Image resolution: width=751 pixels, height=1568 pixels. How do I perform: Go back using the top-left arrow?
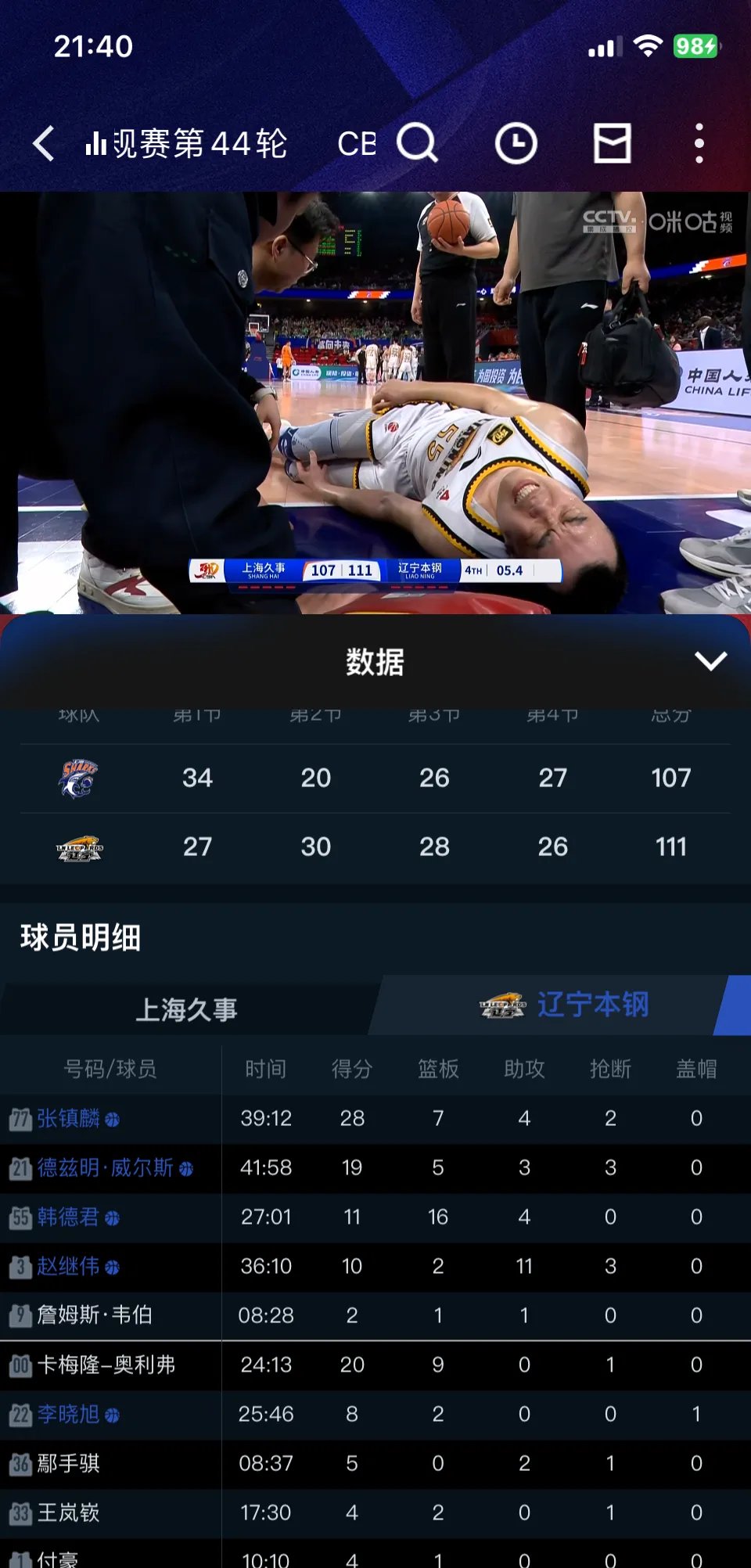tap(44, 144)
